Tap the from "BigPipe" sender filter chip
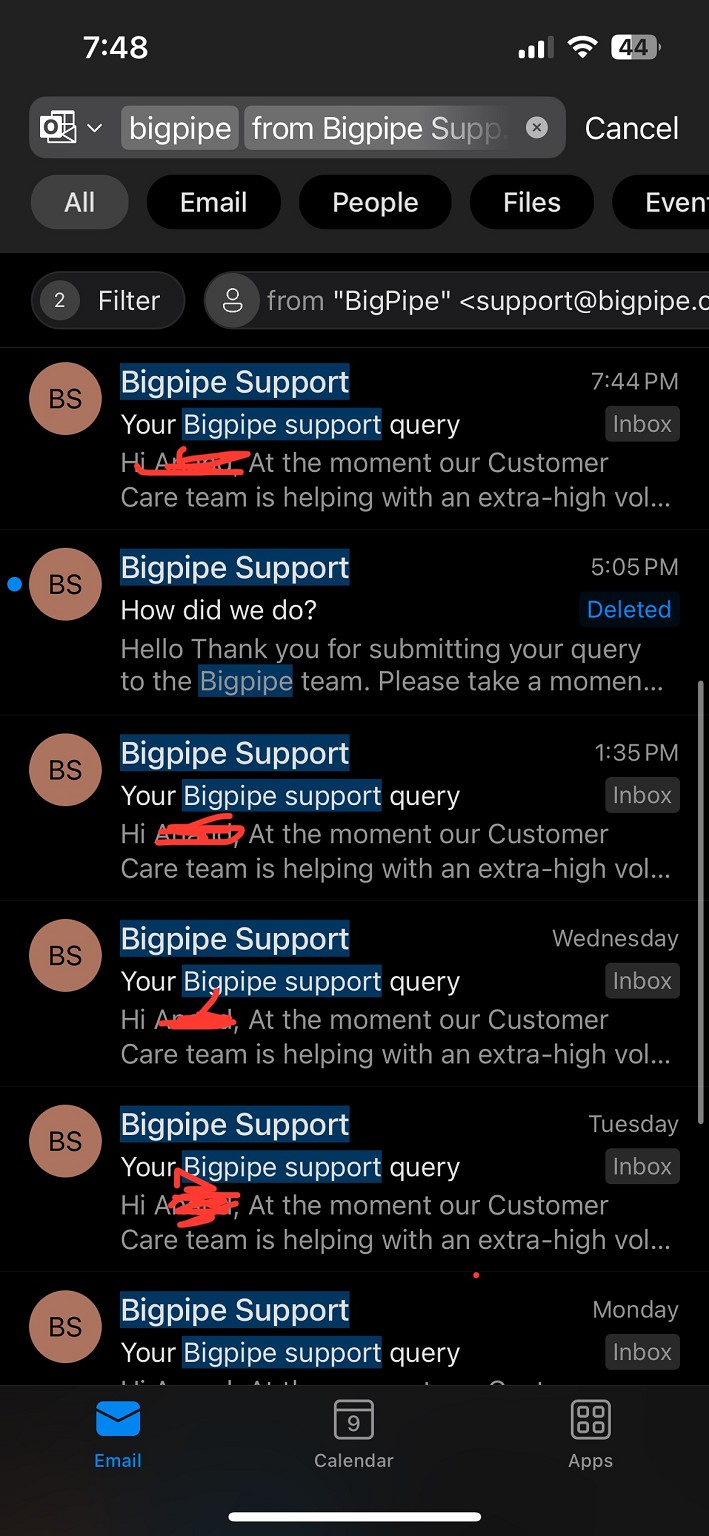This screenshot has height=1536, width=709. pos(457,300)
